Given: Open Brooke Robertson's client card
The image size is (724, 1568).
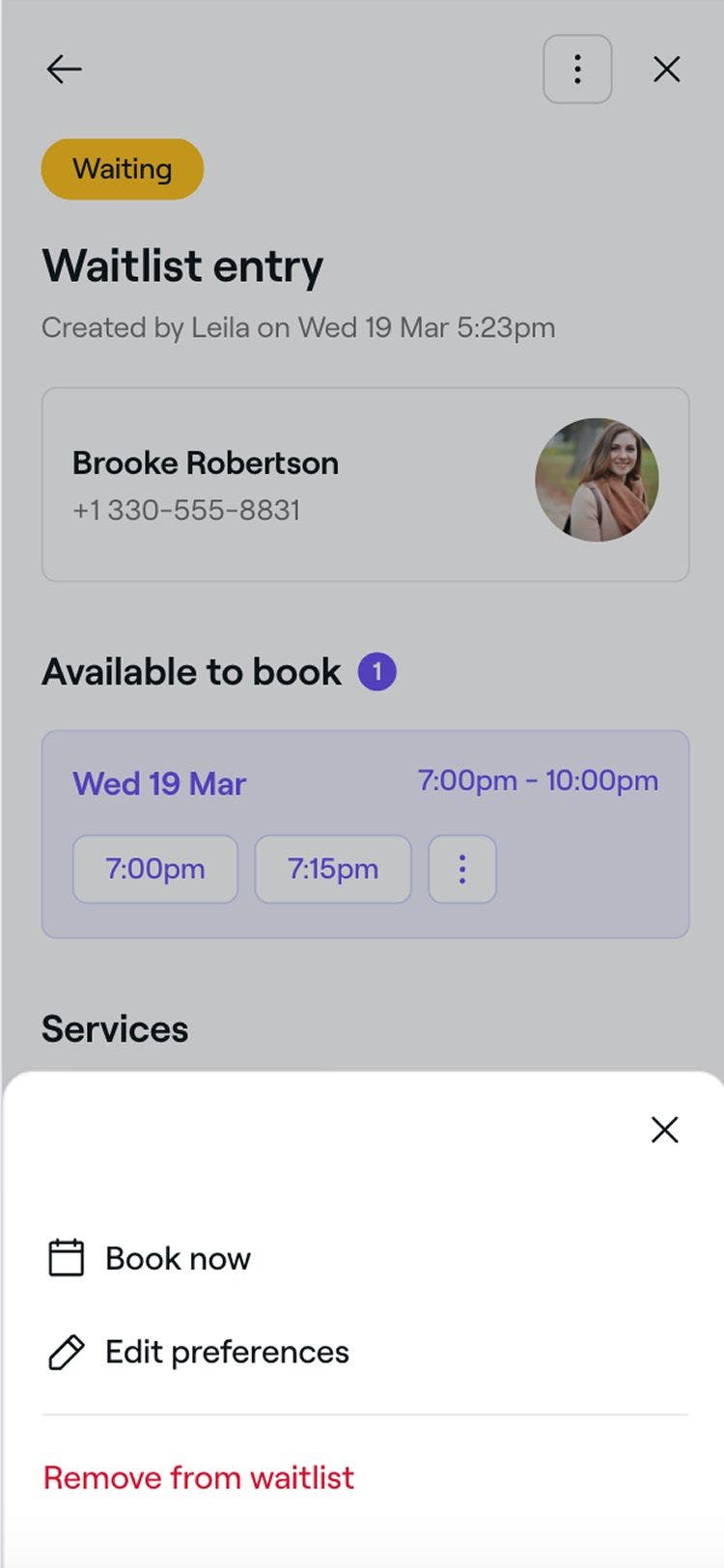Looking at the screenshot, I should click(x=365, y=485).
